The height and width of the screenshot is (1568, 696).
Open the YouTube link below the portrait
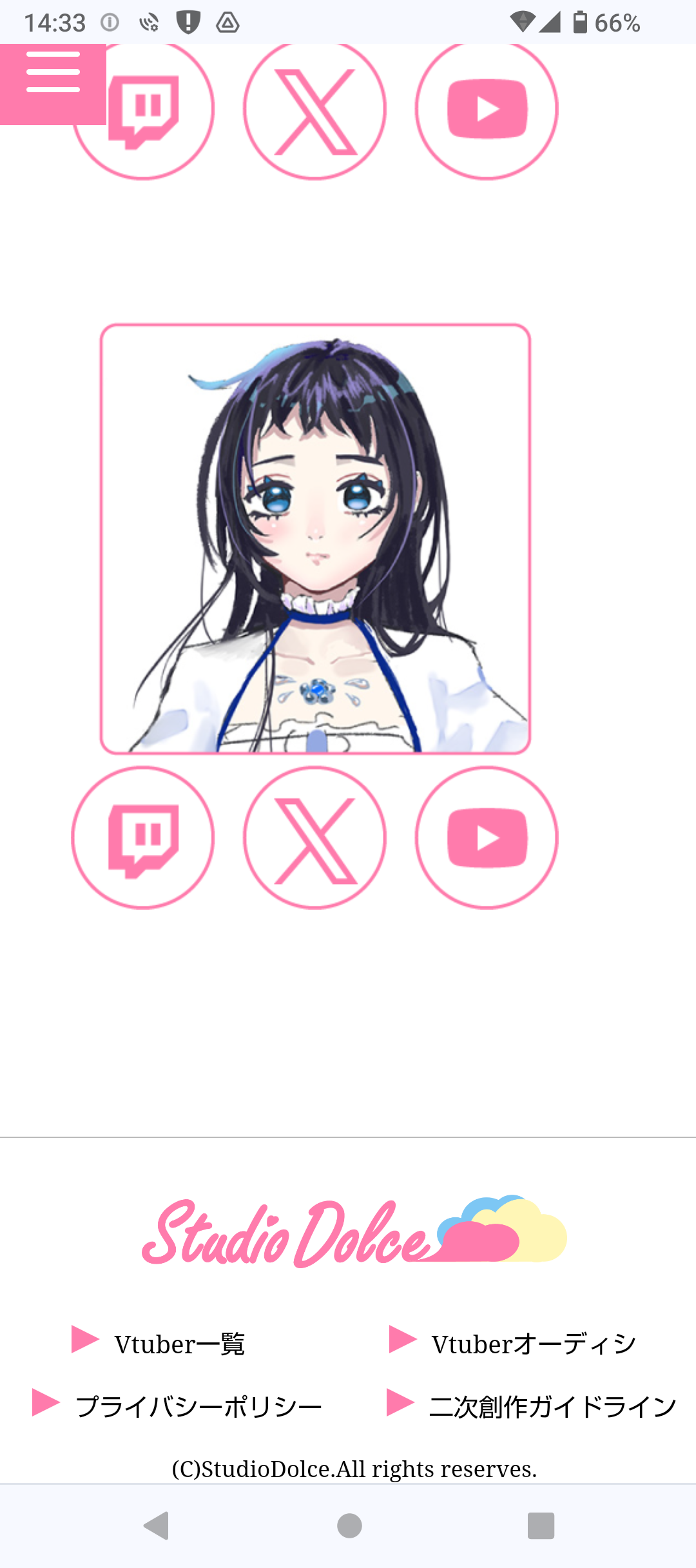487,838
